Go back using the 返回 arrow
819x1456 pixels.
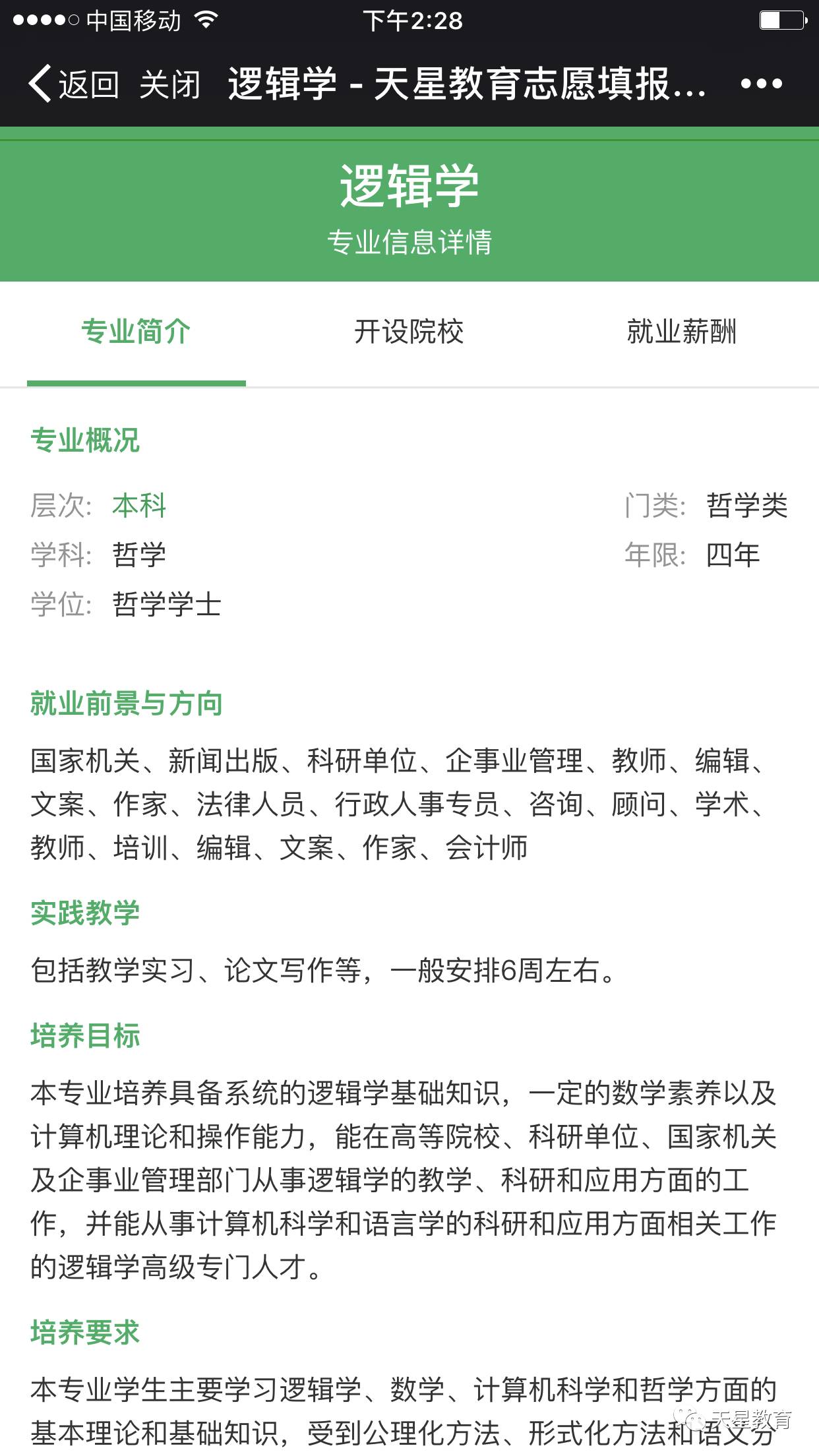tap(73, 84)
